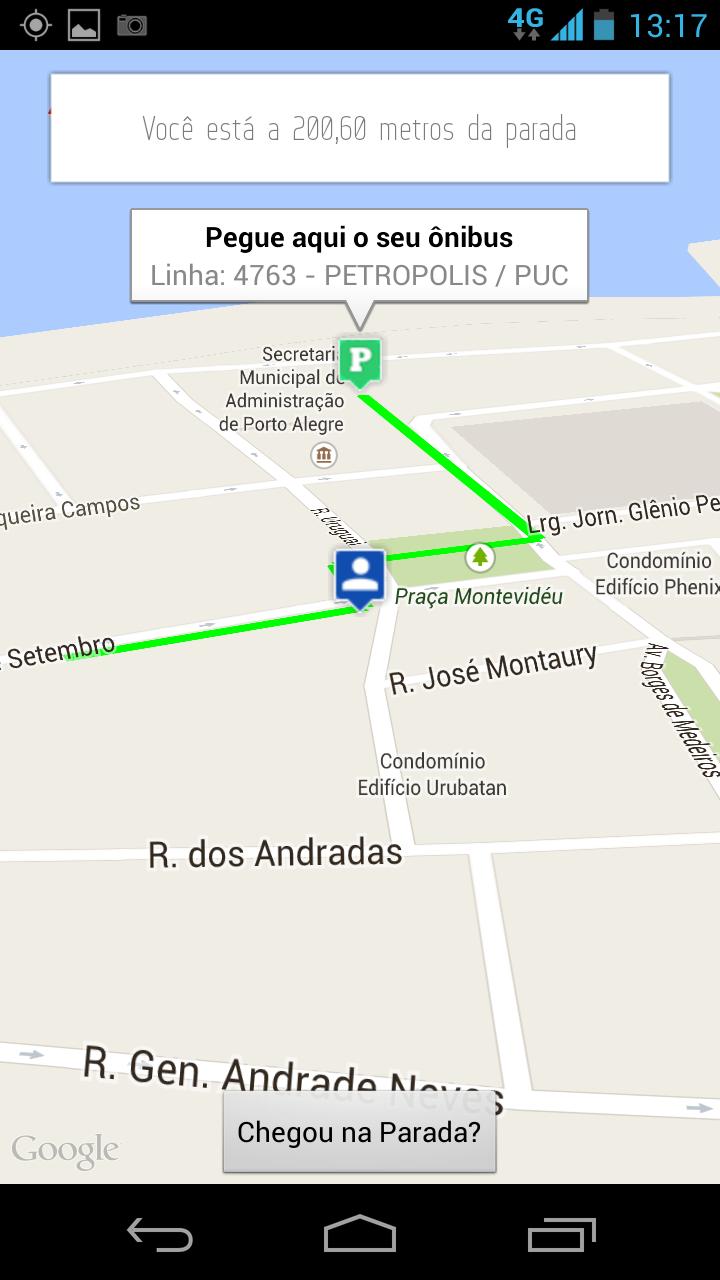Image resolution: width=720 pixels, height=1280 pixels.
Task: Select the distance message banner at top
Action: 360,127
